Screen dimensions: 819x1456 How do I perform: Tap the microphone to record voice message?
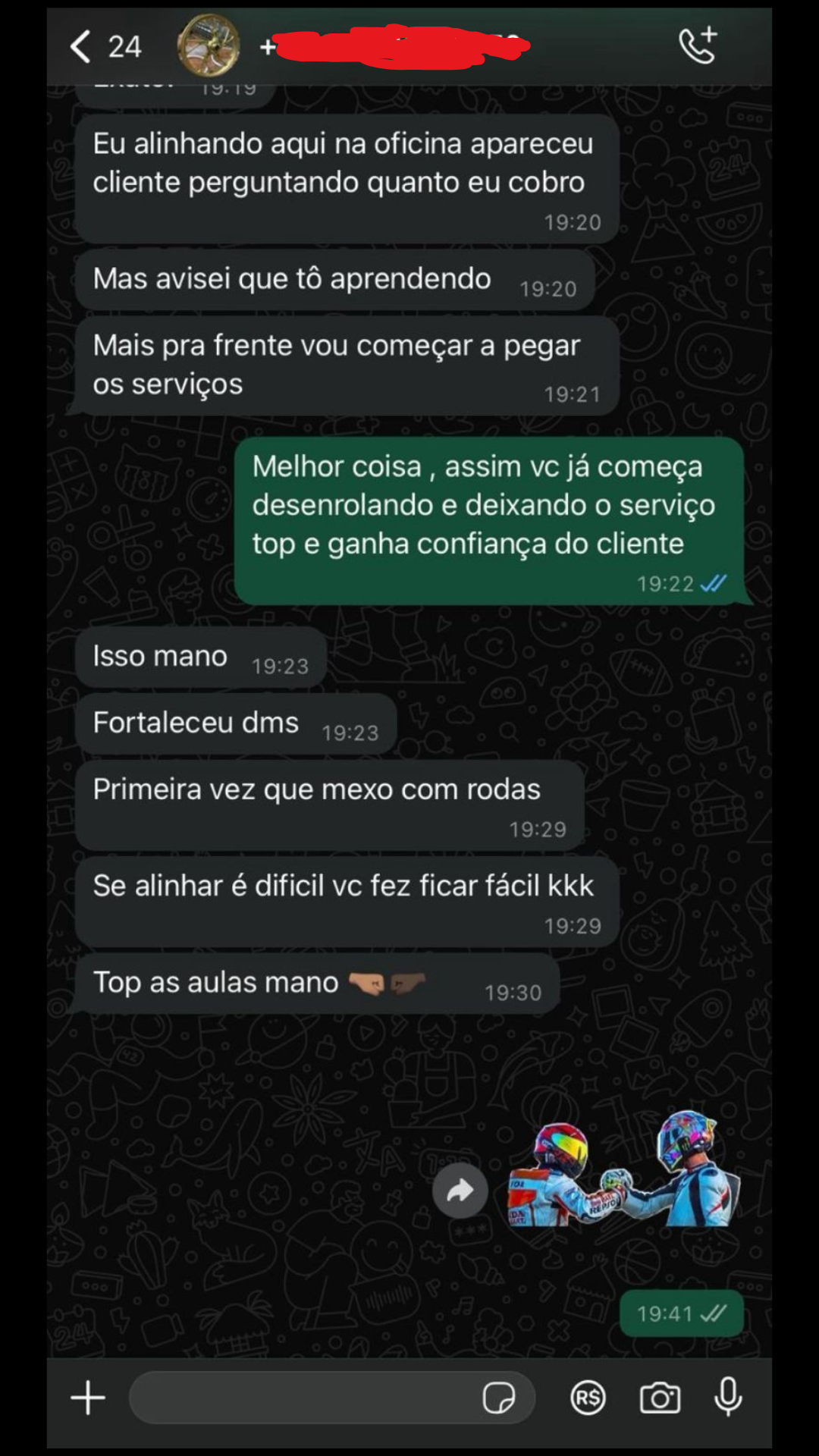[x=728, y=1398]
